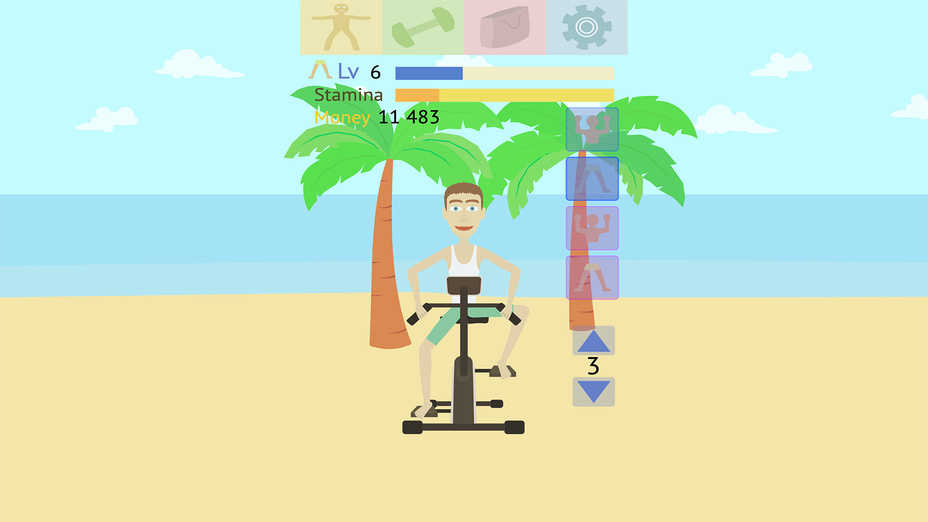Decrease the value with the down arrow
The width and height of the screenshot is (928, 522).
pyautogui.click(x=594, y=392)
